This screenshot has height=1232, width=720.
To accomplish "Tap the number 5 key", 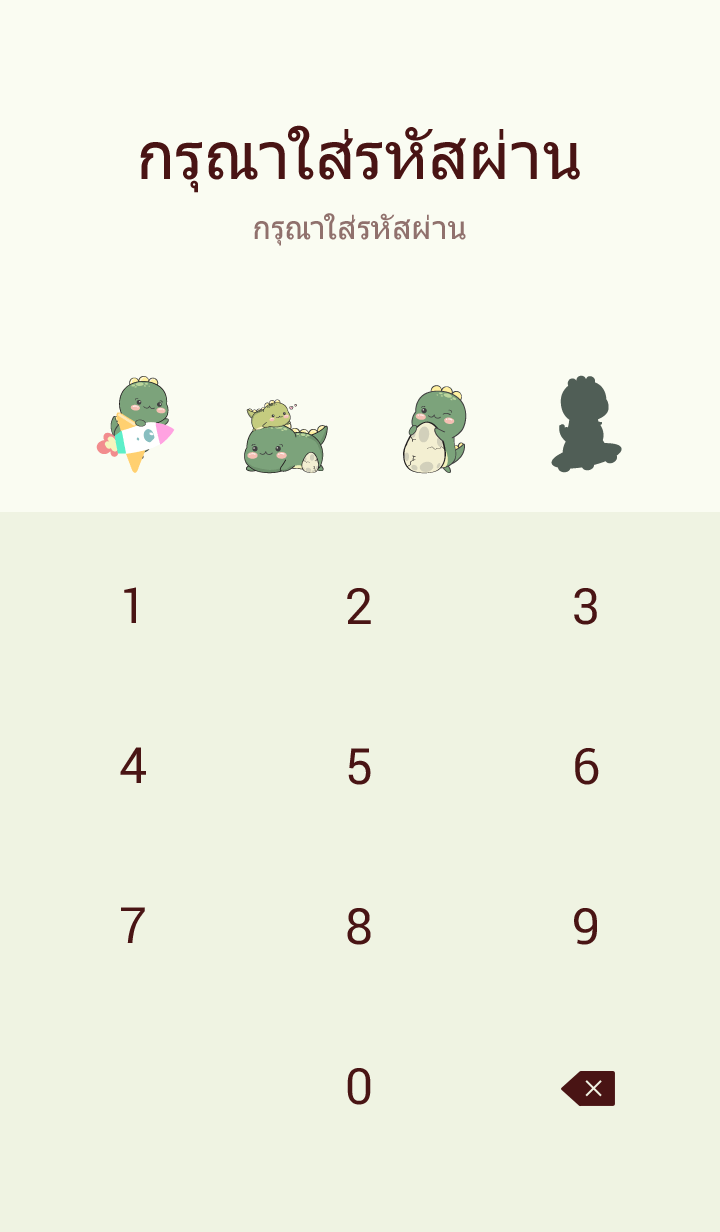I will 359,767.
